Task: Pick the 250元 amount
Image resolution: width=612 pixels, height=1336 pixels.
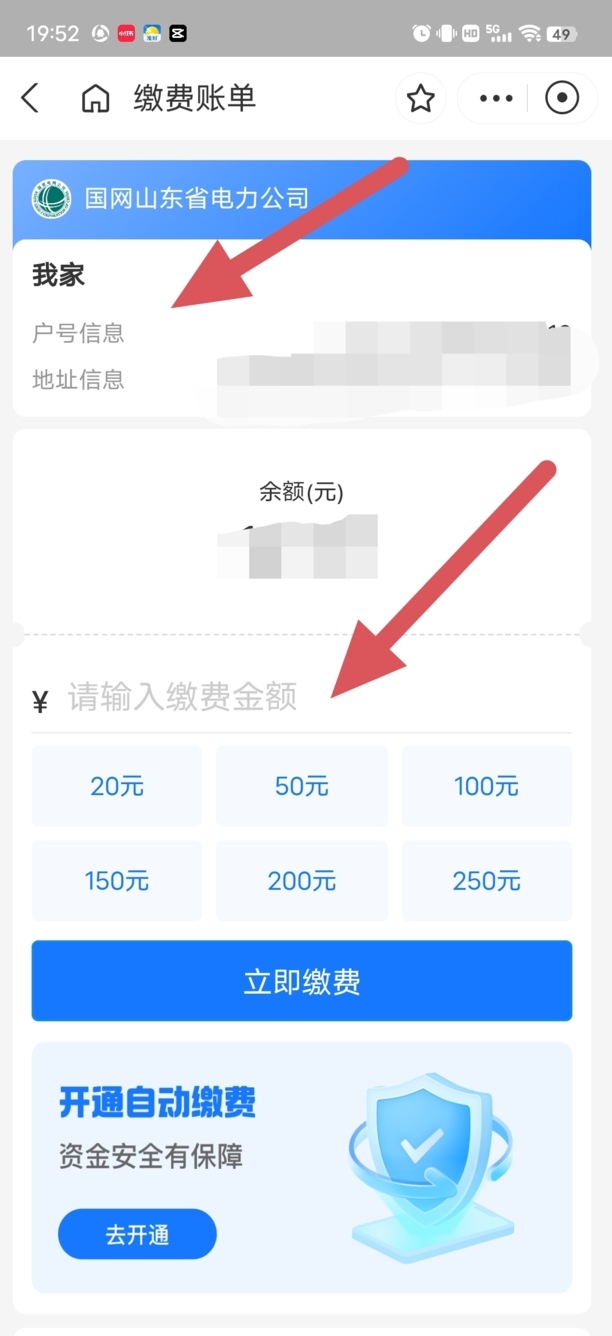Action: tap(487, 881)
